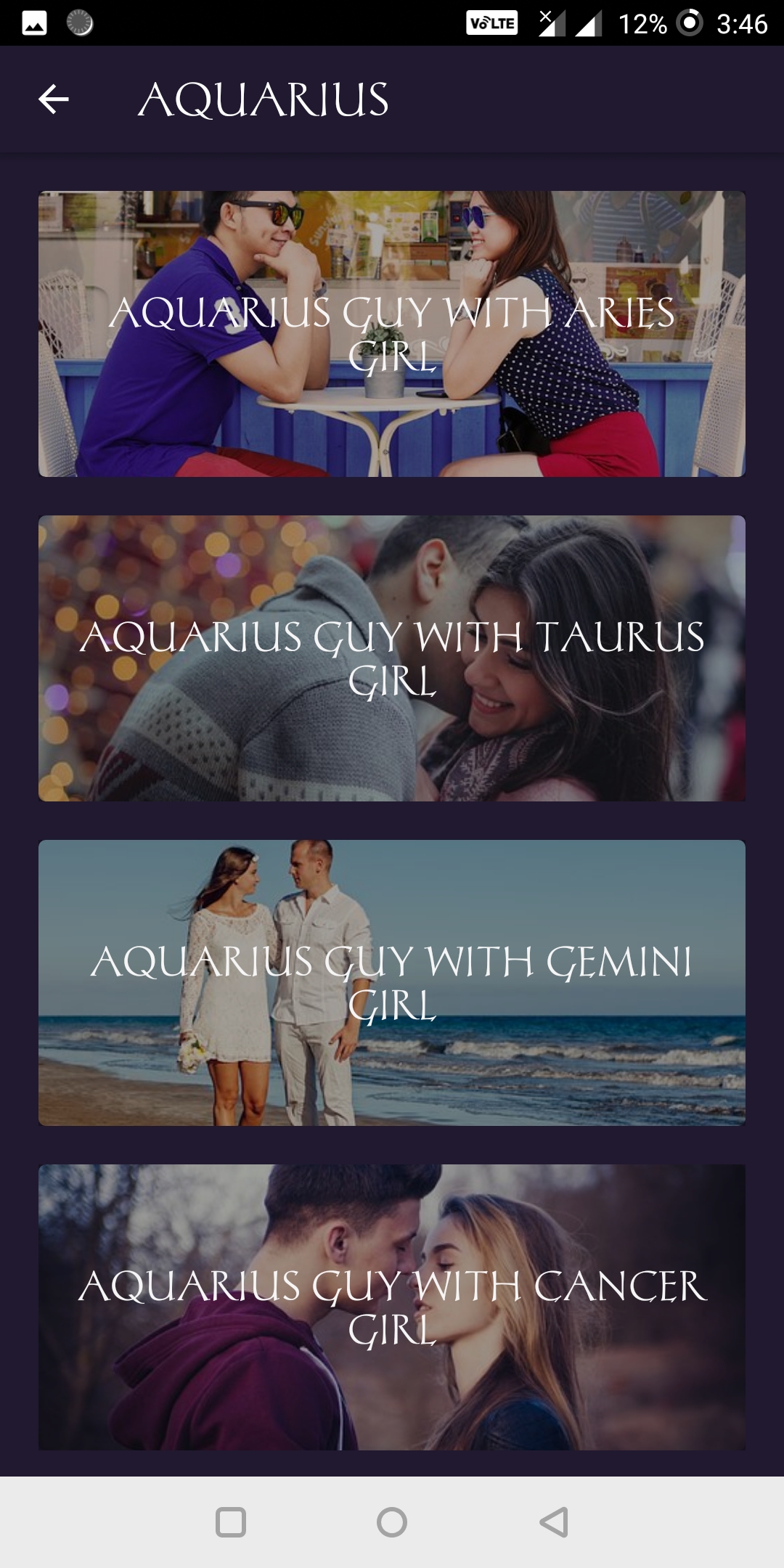Open Aquarius guy with Aries girl card
Viewport: 784px width, 1568px height.
click(392, 334)
